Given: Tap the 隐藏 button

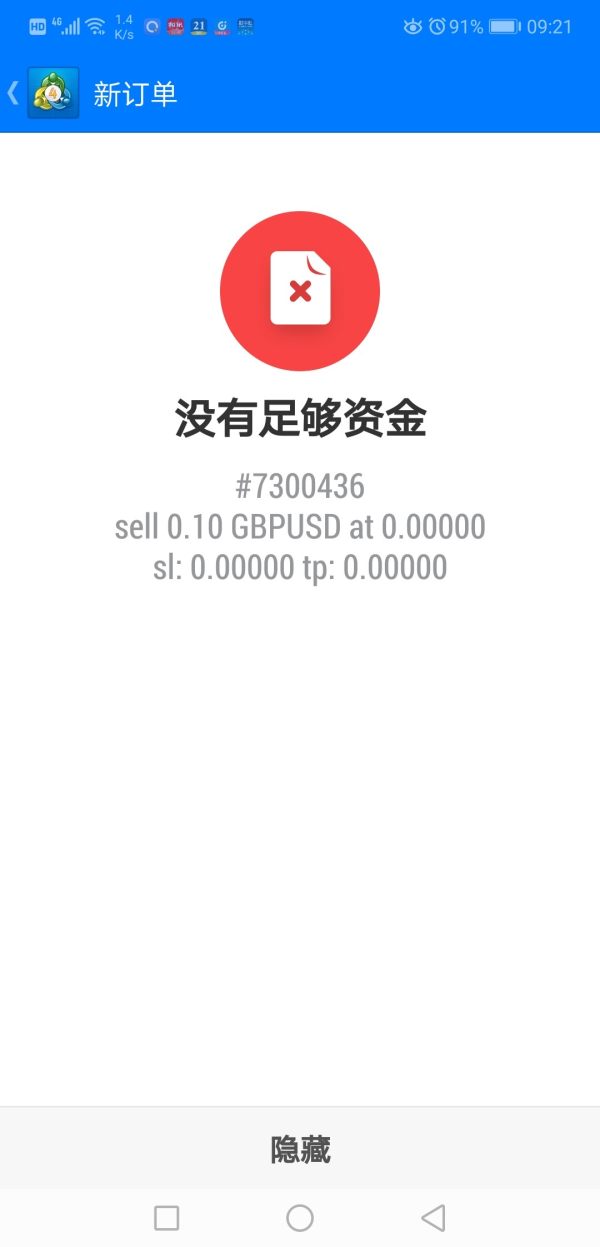Looking at the screenshot, I should click(x=300, y=1149).
